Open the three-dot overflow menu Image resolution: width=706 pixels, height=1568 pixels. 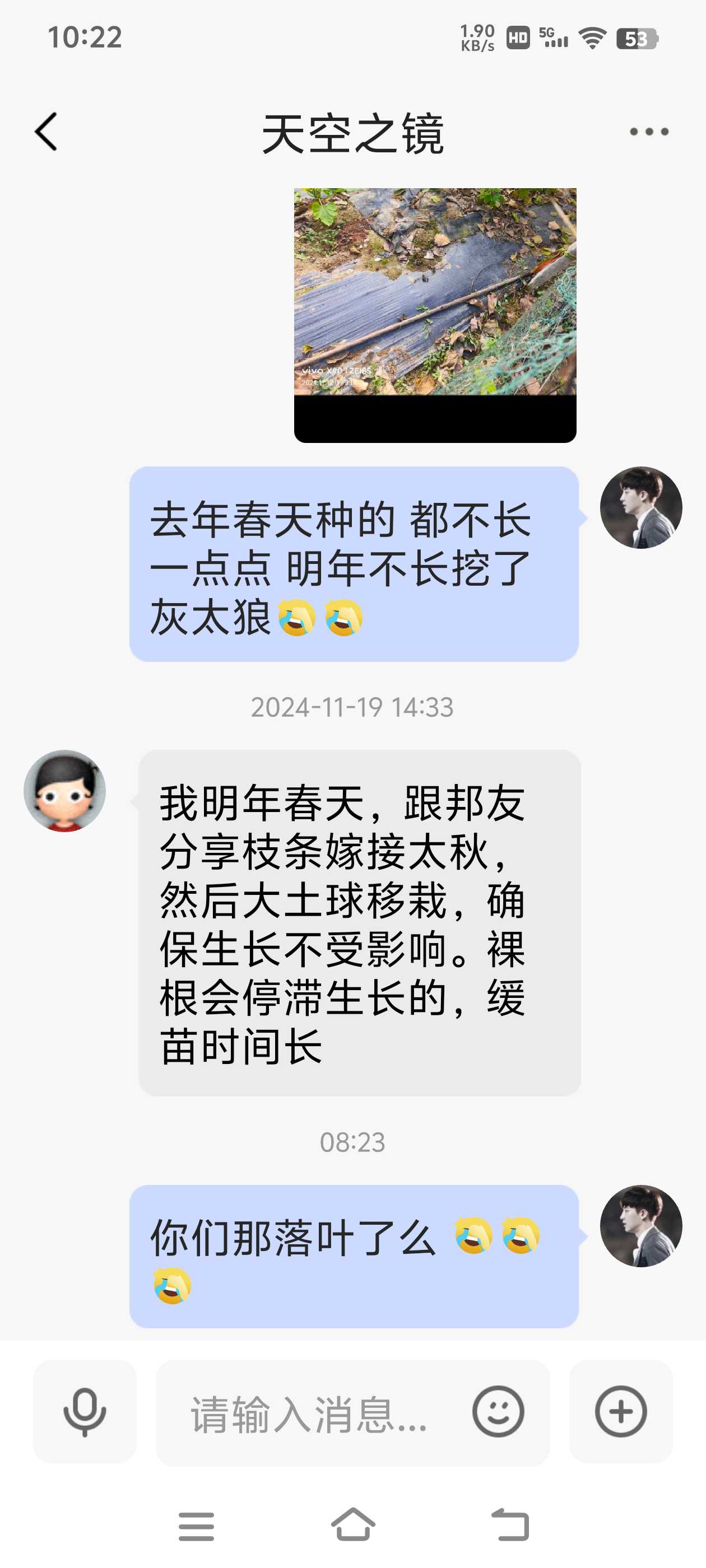(x=649, y=132)
